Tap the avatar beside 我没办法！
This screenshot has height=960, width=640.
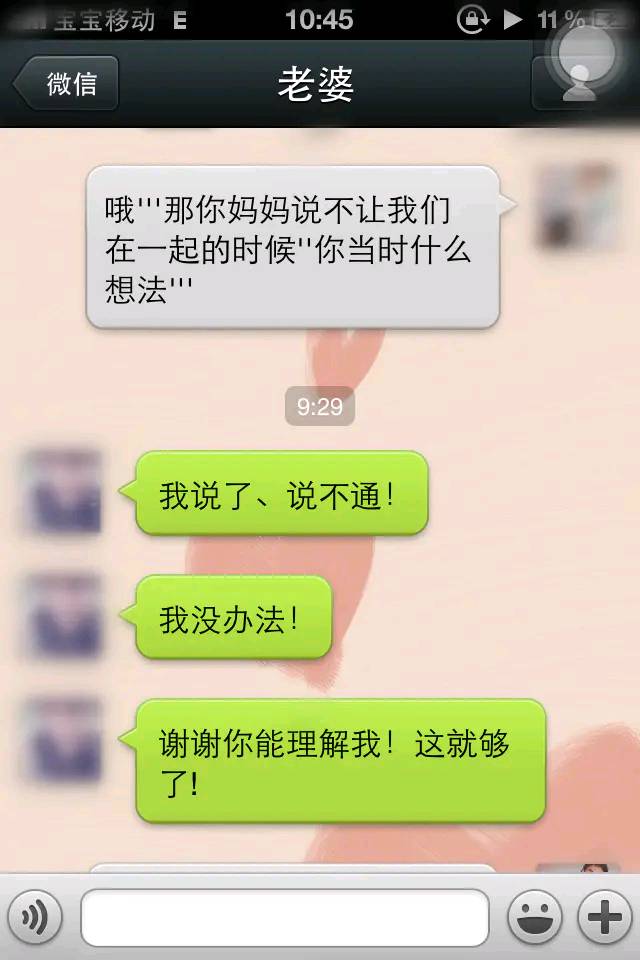click(62, 616)
